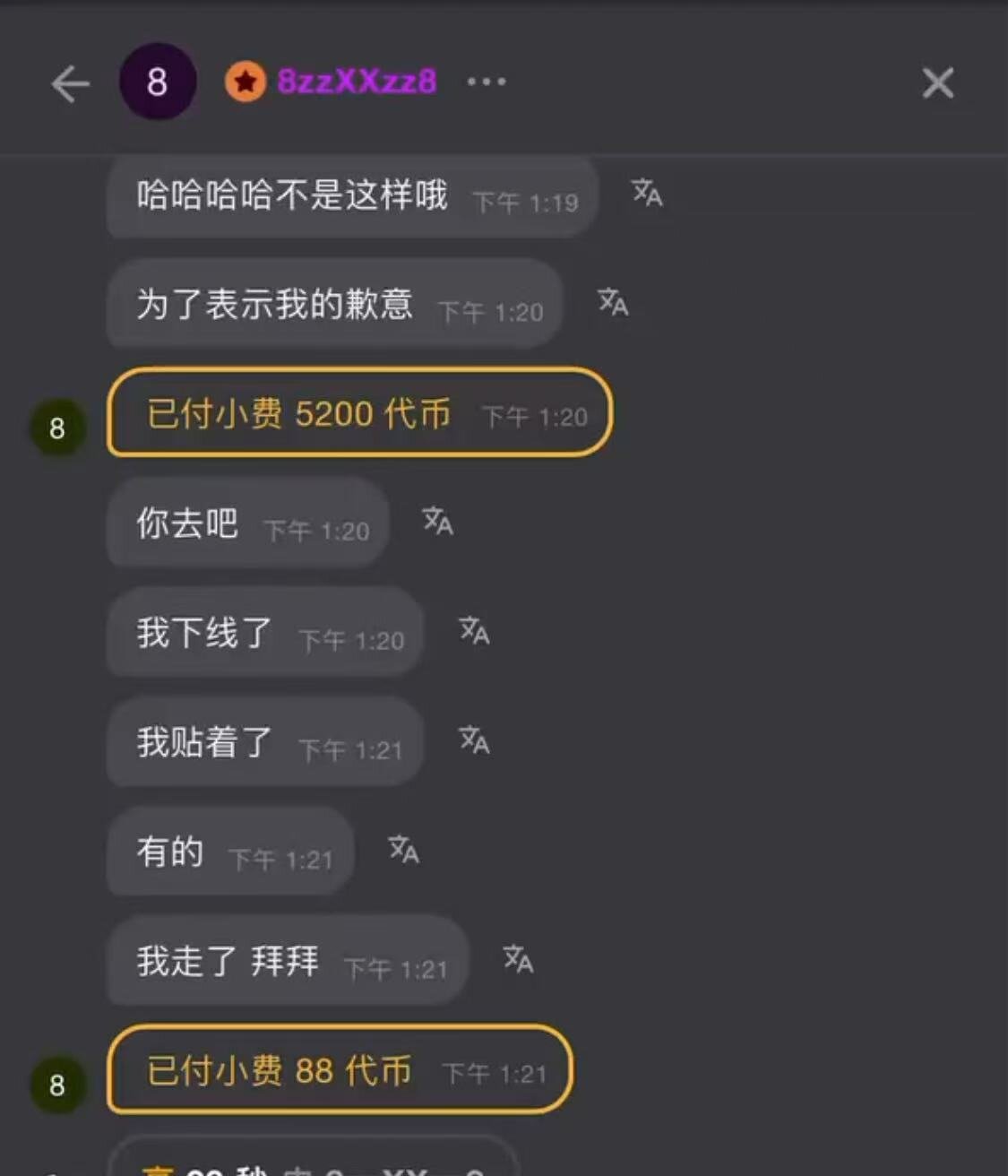The image size is (1008, 1176).
Task: Go back using the arrow
Action: (x=70, y=84)
